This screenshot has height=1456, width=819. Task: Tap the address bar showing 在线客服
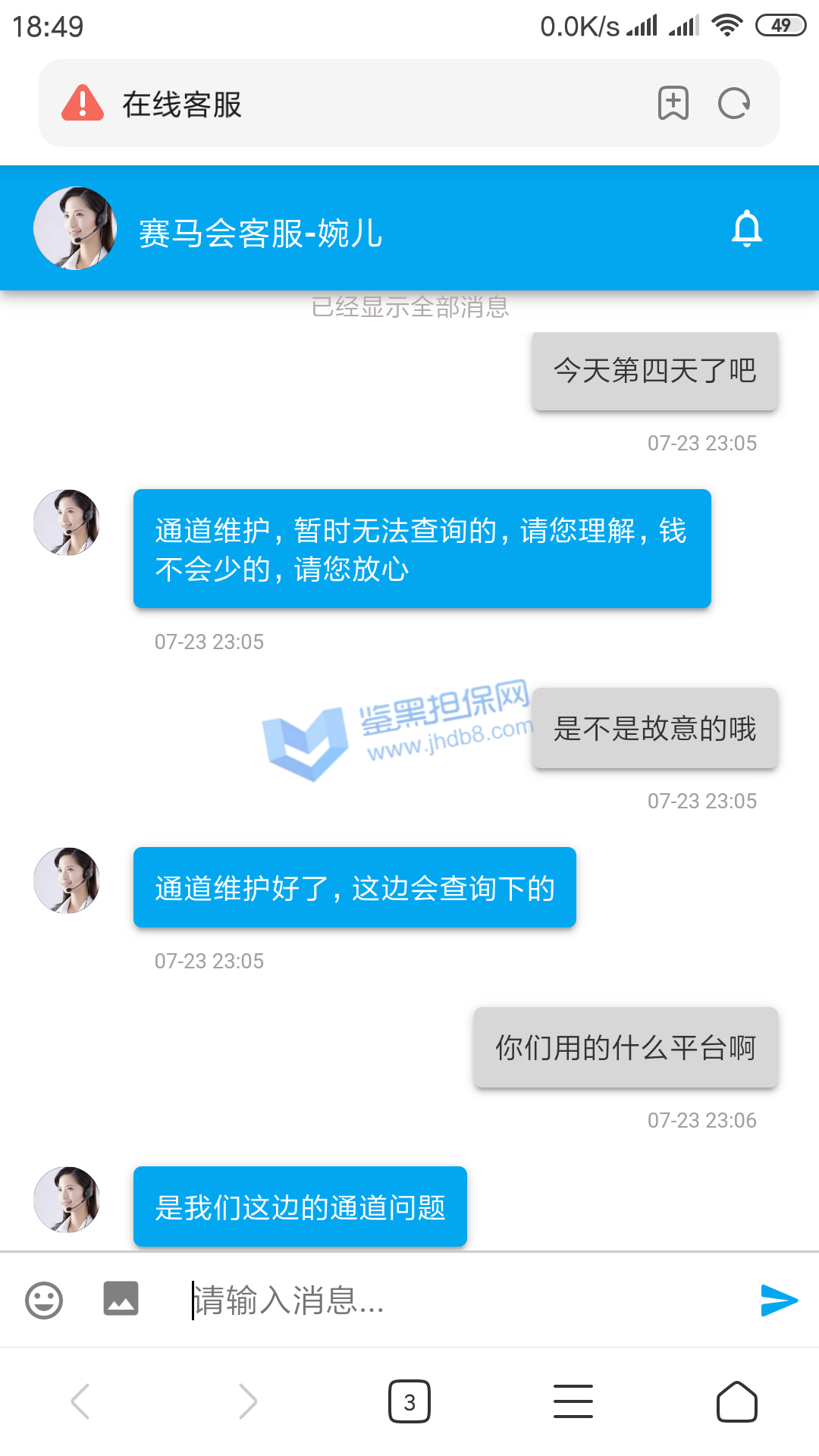tap(364, 104)
